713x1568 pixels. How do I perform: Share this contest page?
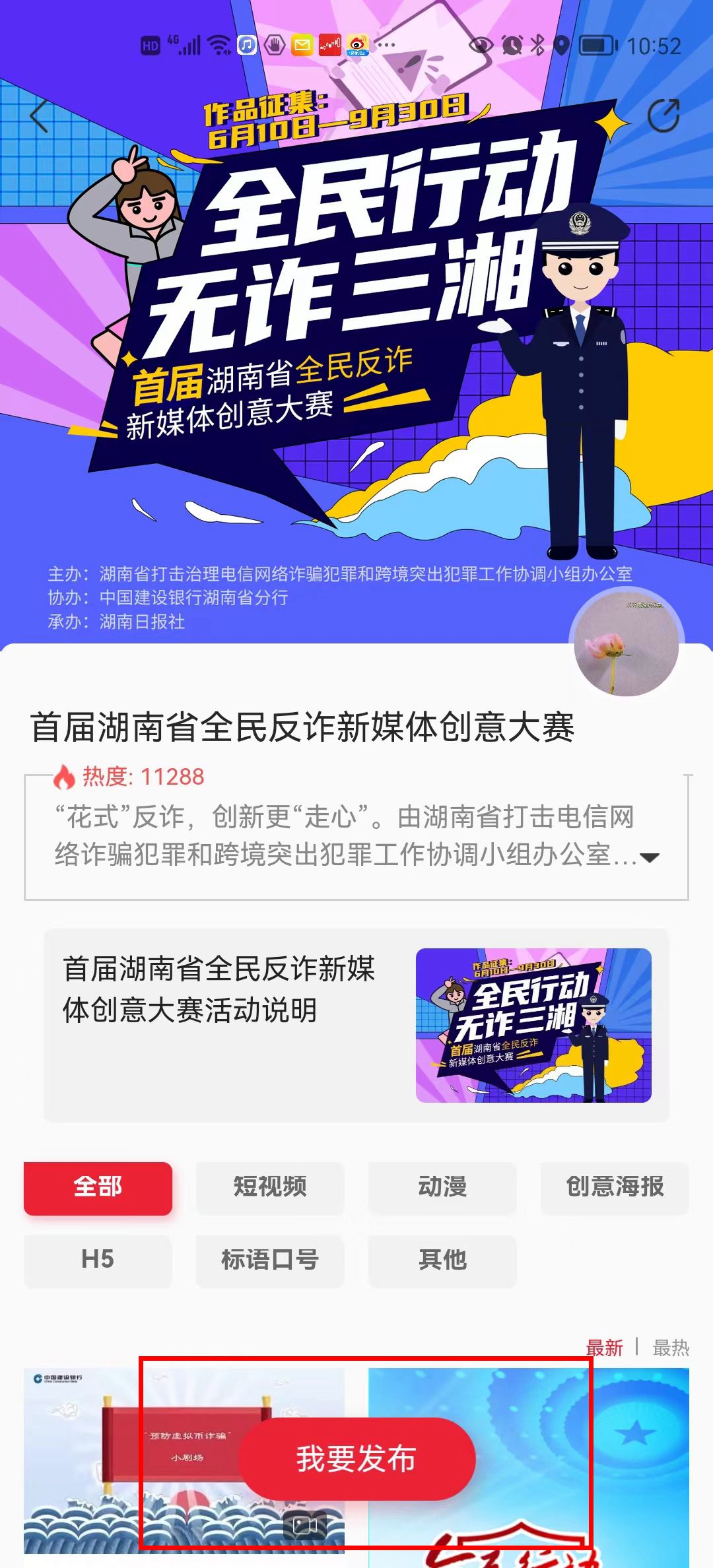pos(663,117)
